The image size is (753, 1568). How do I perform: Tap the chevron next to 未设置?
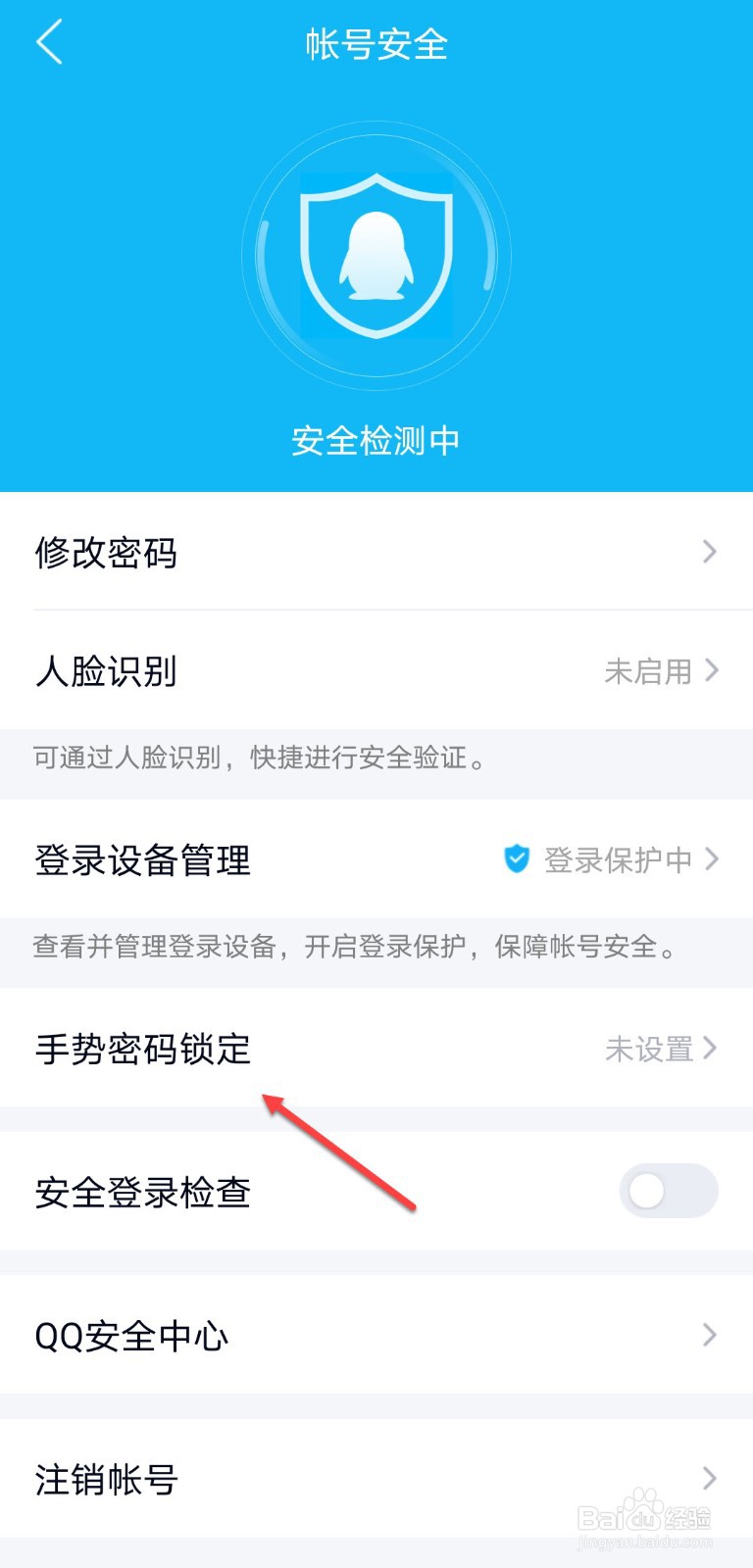click(x=709, y=1049)
